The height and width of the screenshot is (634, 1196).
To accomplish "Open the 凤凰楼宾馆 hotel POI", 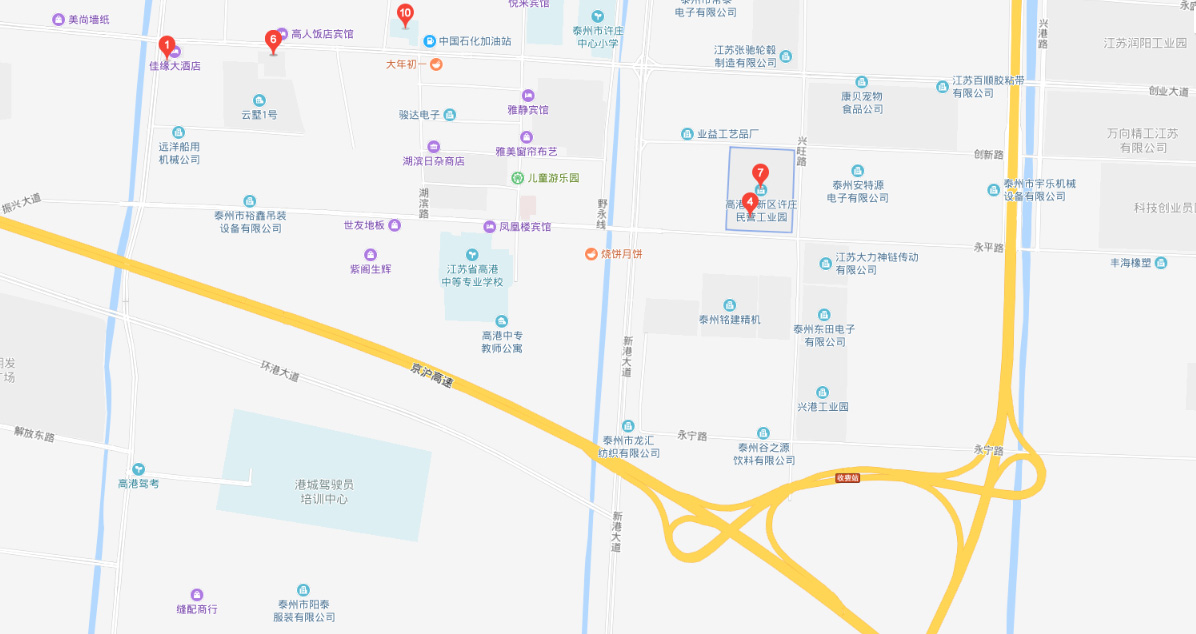I will click(490, 227).
